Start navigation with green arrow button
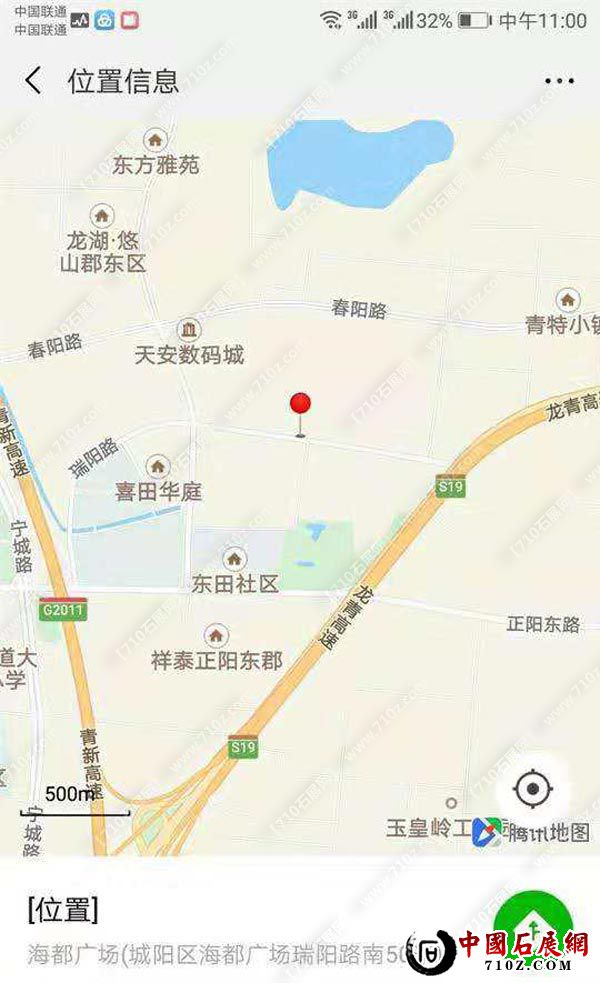The height and width of the screenshot is (983, 600). coord(535,922)
